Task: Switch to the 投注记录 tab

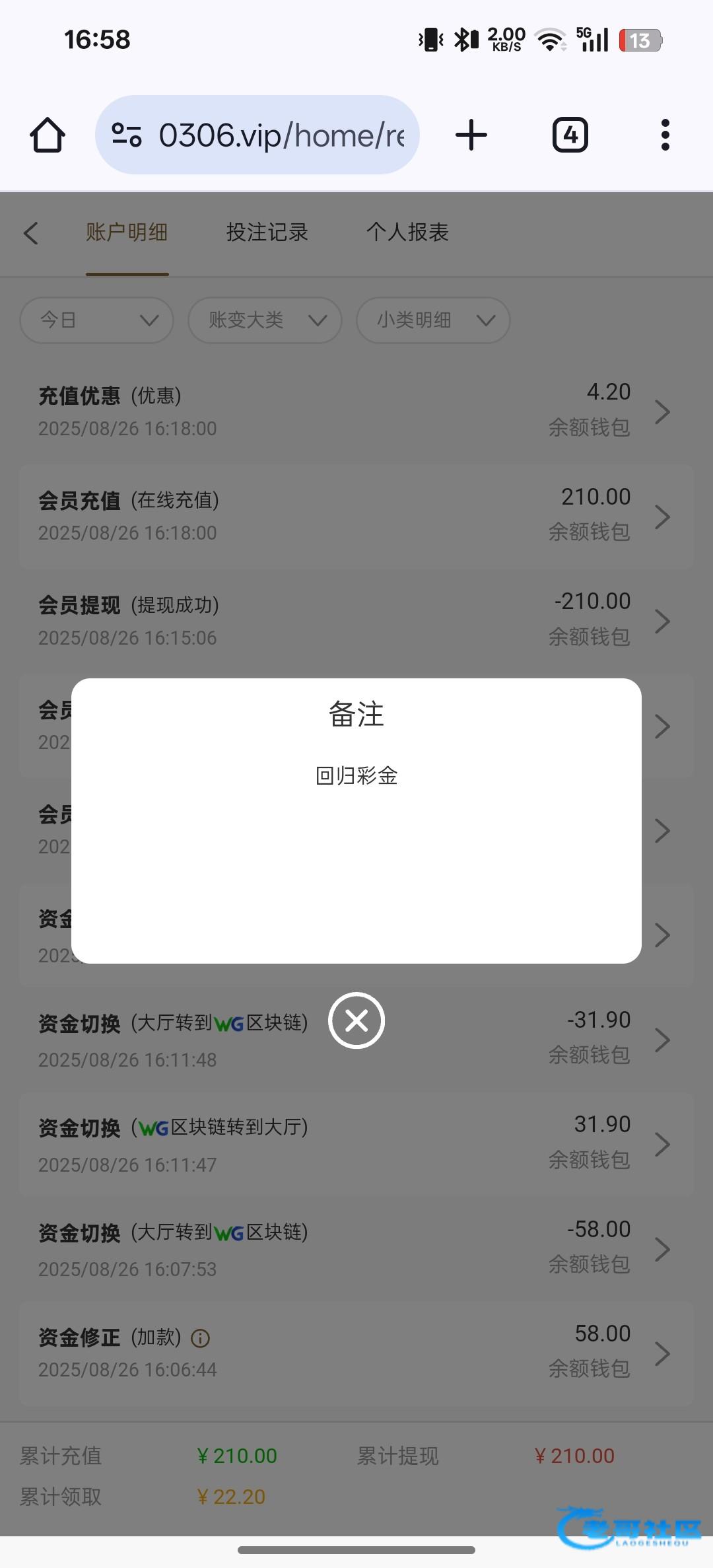Action: 267,232
